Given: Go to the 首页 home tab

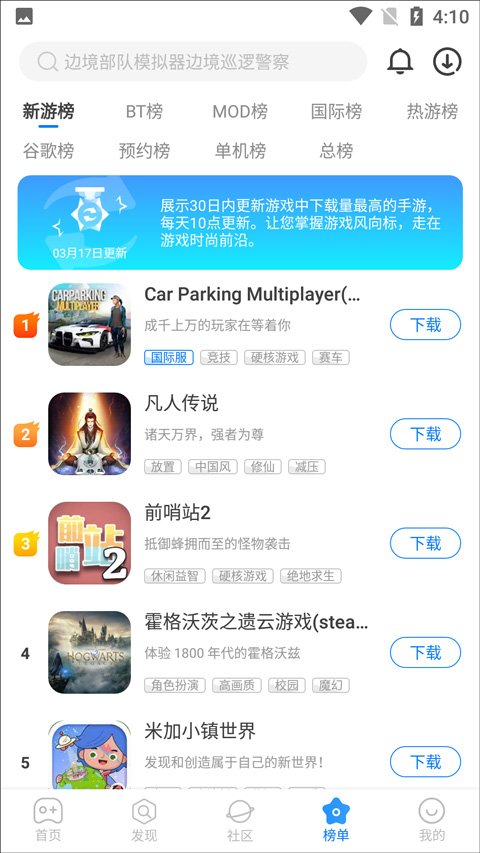Looking at the screenshot, I should tap(48, 820).
